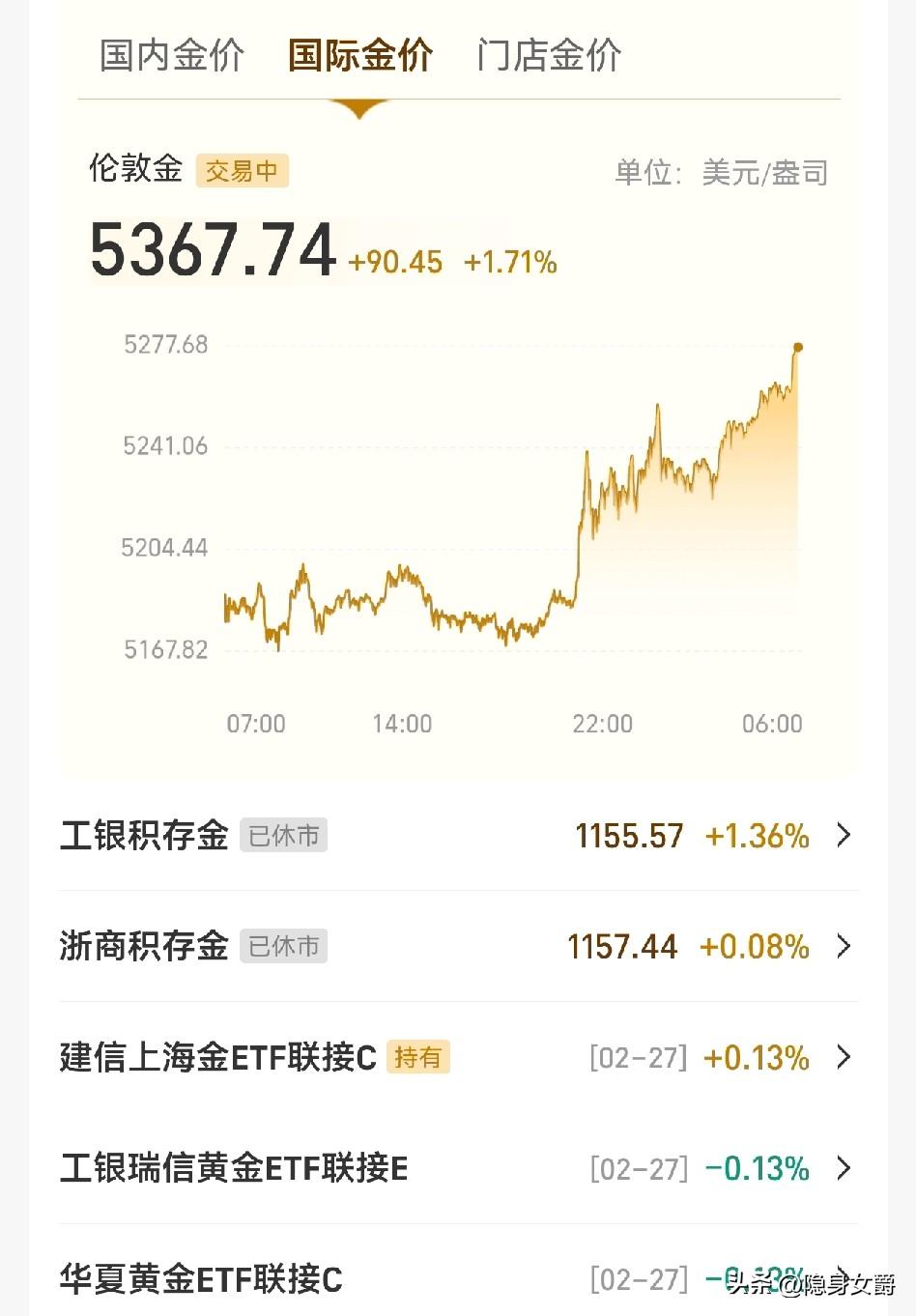
Task: Expand the 浙商积存金 row details
Action: (x=844, y=946)
